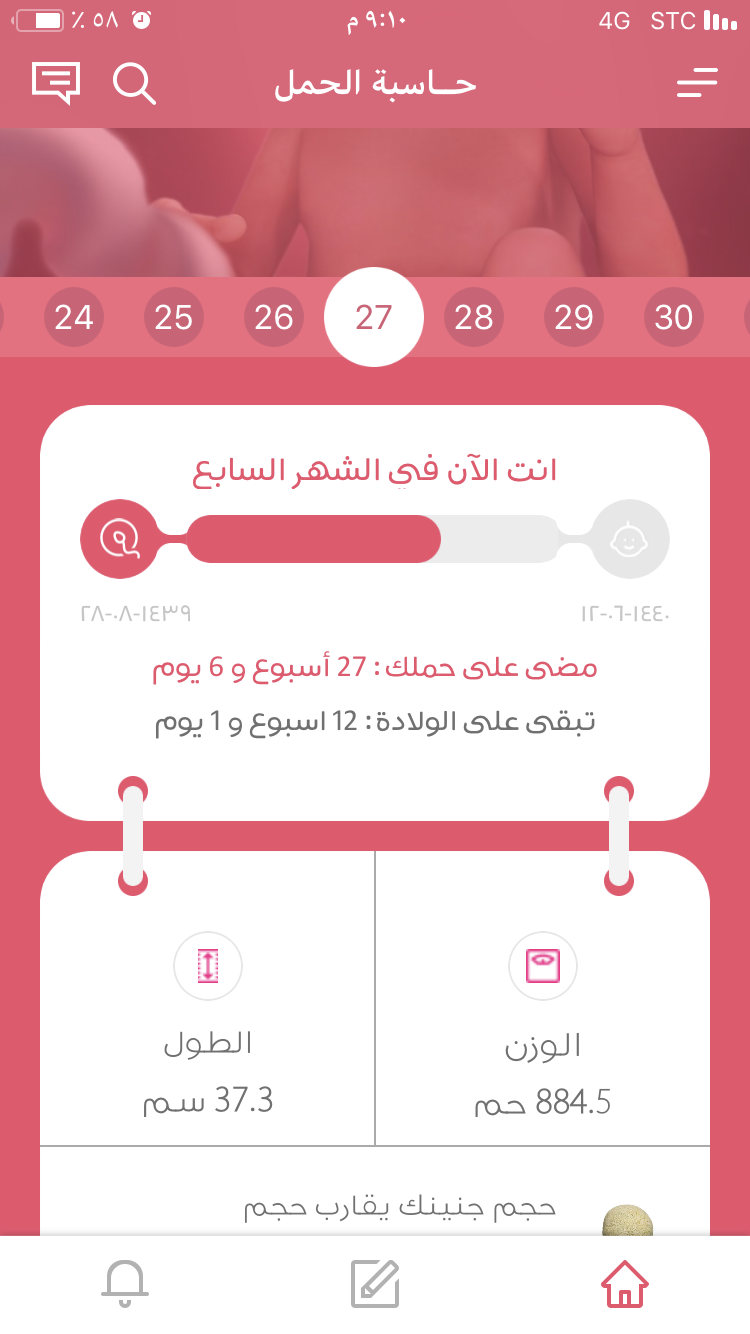Select week 26
750x1334 pixels.
[274, 318]
